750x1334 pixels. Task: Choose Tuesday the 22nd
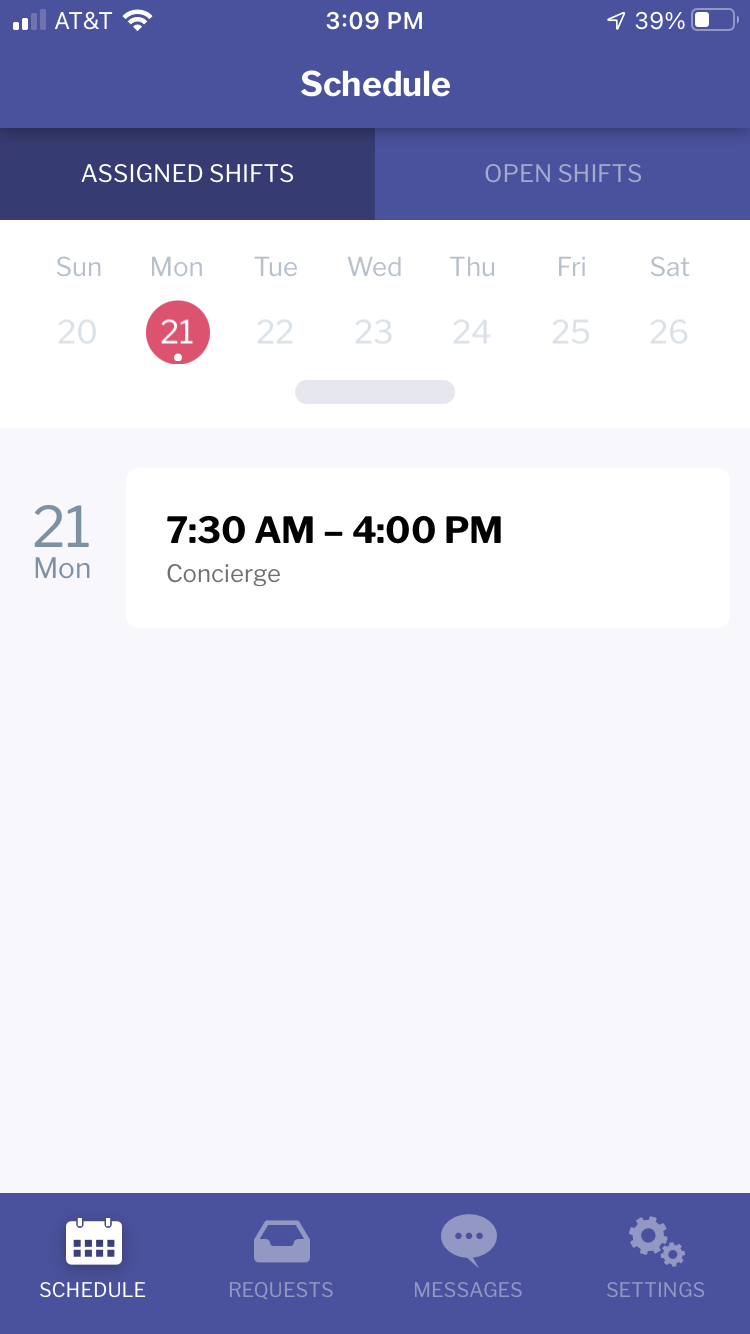pos(275,332)
